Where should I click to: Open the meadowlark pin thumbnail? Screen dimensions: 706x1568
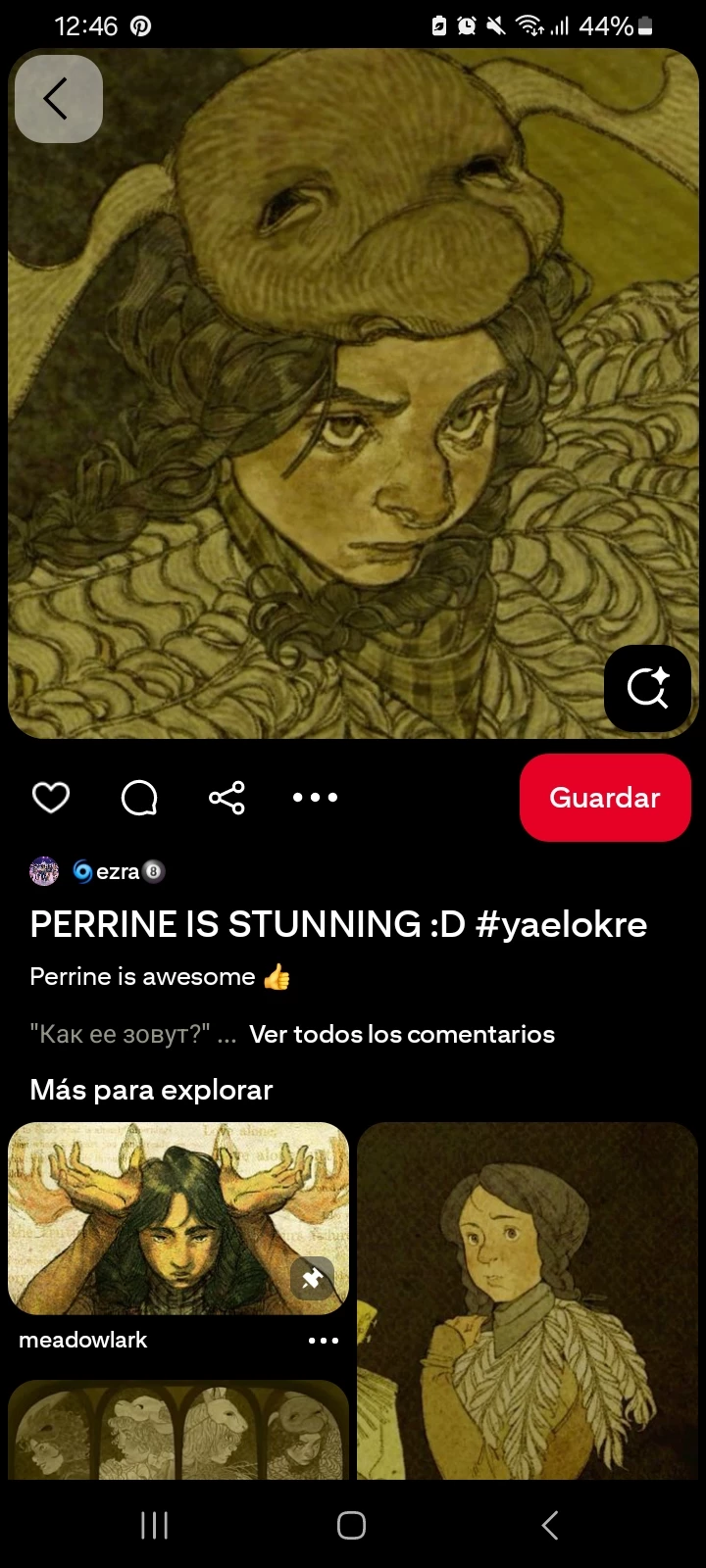(x=178, y=1218)
